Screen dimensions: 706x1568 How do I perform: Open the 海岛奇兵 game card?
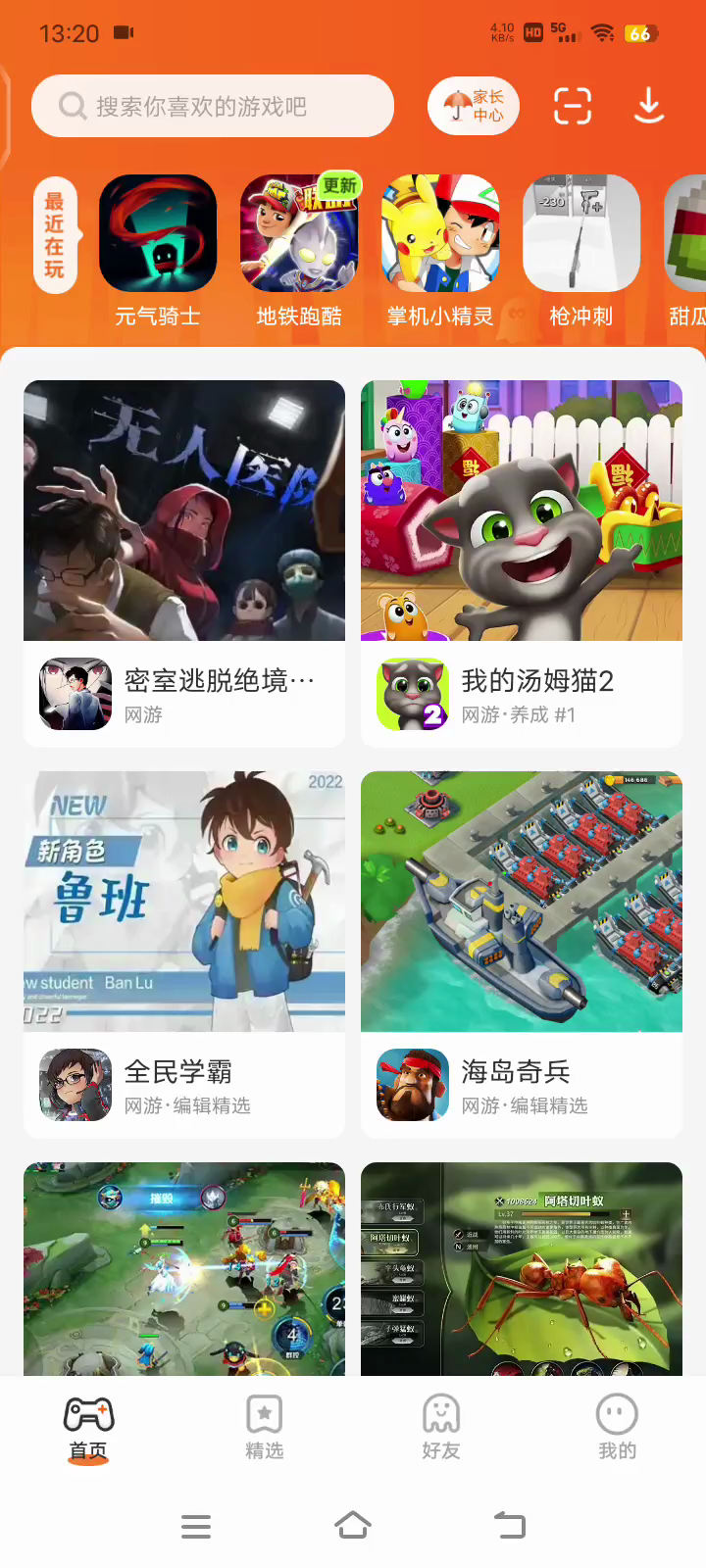pyautogui.click(x=522, y=954)
